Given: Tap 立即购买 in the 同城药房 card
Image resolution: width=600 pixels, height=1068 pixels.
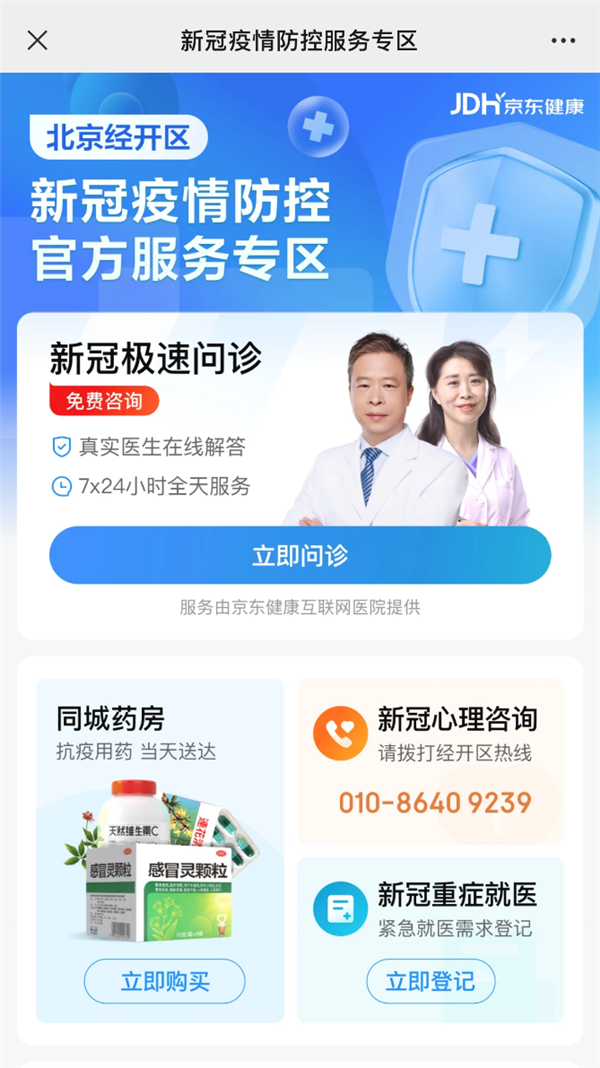Looking at the screenshot, I should [x=165, y=981].
